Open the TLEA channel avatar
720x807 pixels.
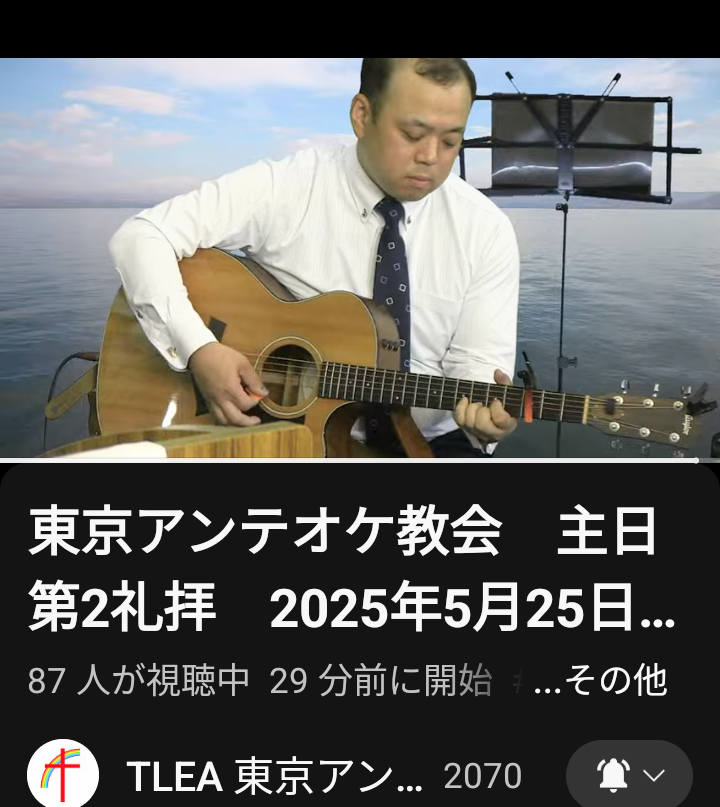(63, 775)
